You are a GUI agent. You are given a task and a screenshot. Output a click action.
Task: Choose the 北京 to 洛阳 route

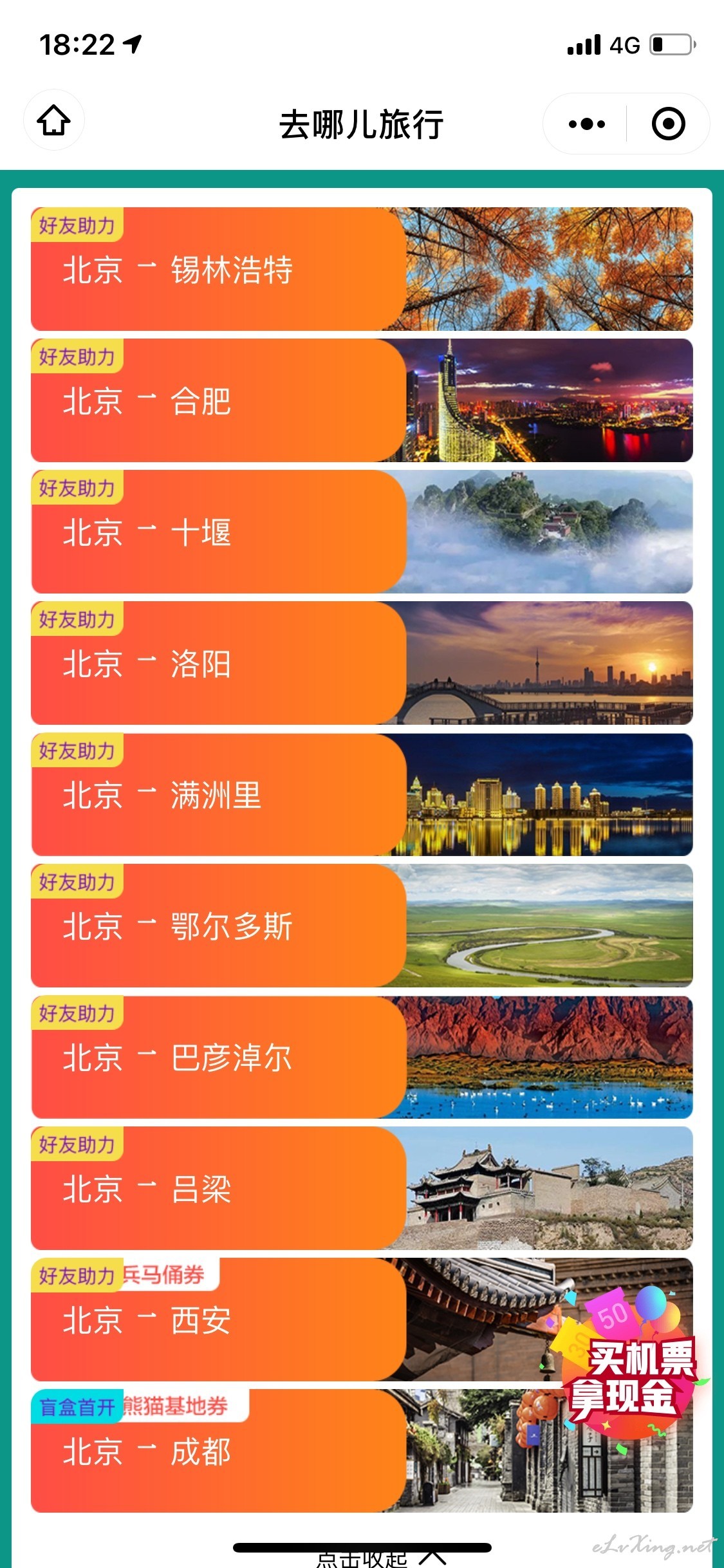(362, 663)
